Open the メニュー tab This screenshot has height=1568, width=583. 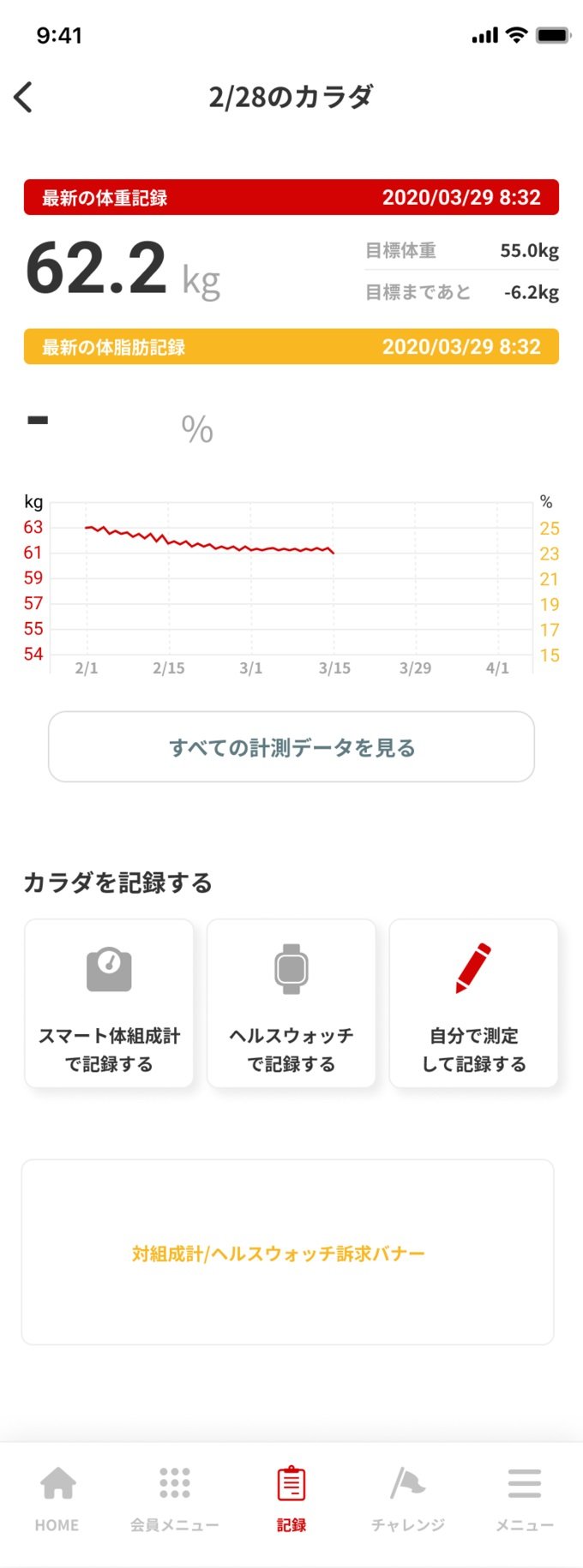click(x=524, y=1499)
